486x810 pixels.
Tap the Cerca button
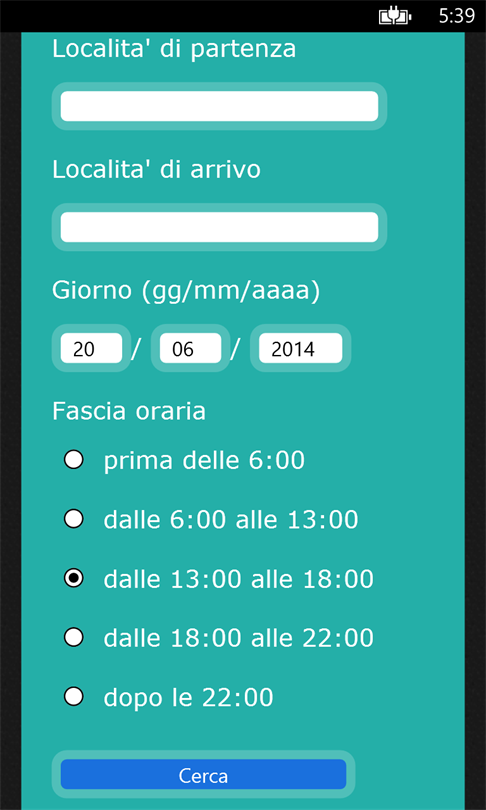[203, 774]
